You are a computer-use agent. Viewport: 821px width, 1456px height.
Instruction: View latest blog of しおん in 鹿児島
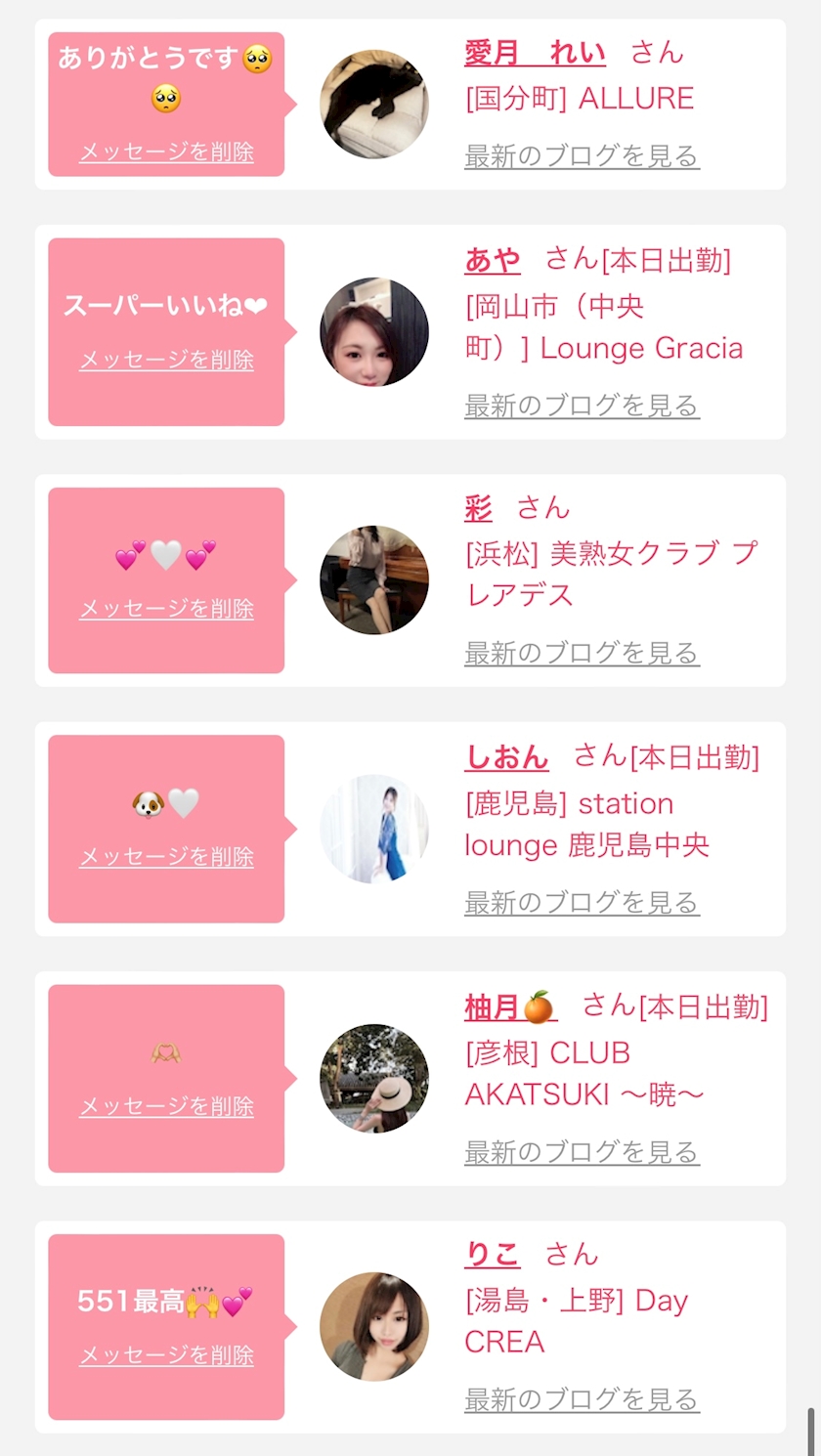tap(582, 903)
